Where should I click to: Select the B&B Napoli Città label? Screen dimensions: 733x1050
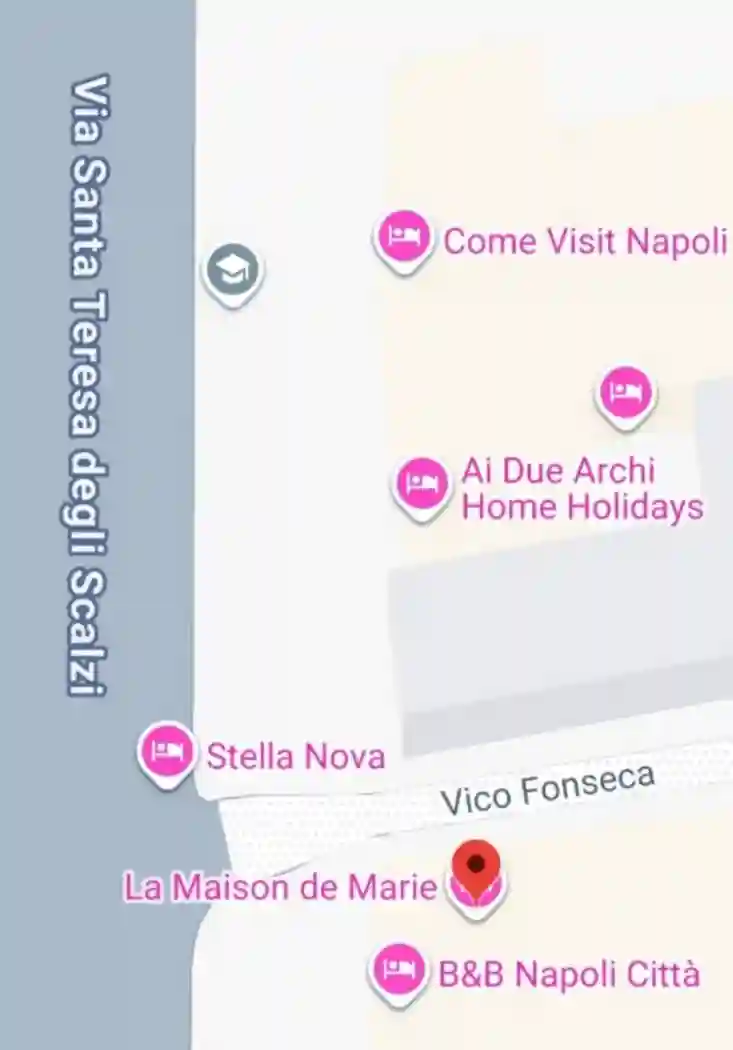point(570,969)
